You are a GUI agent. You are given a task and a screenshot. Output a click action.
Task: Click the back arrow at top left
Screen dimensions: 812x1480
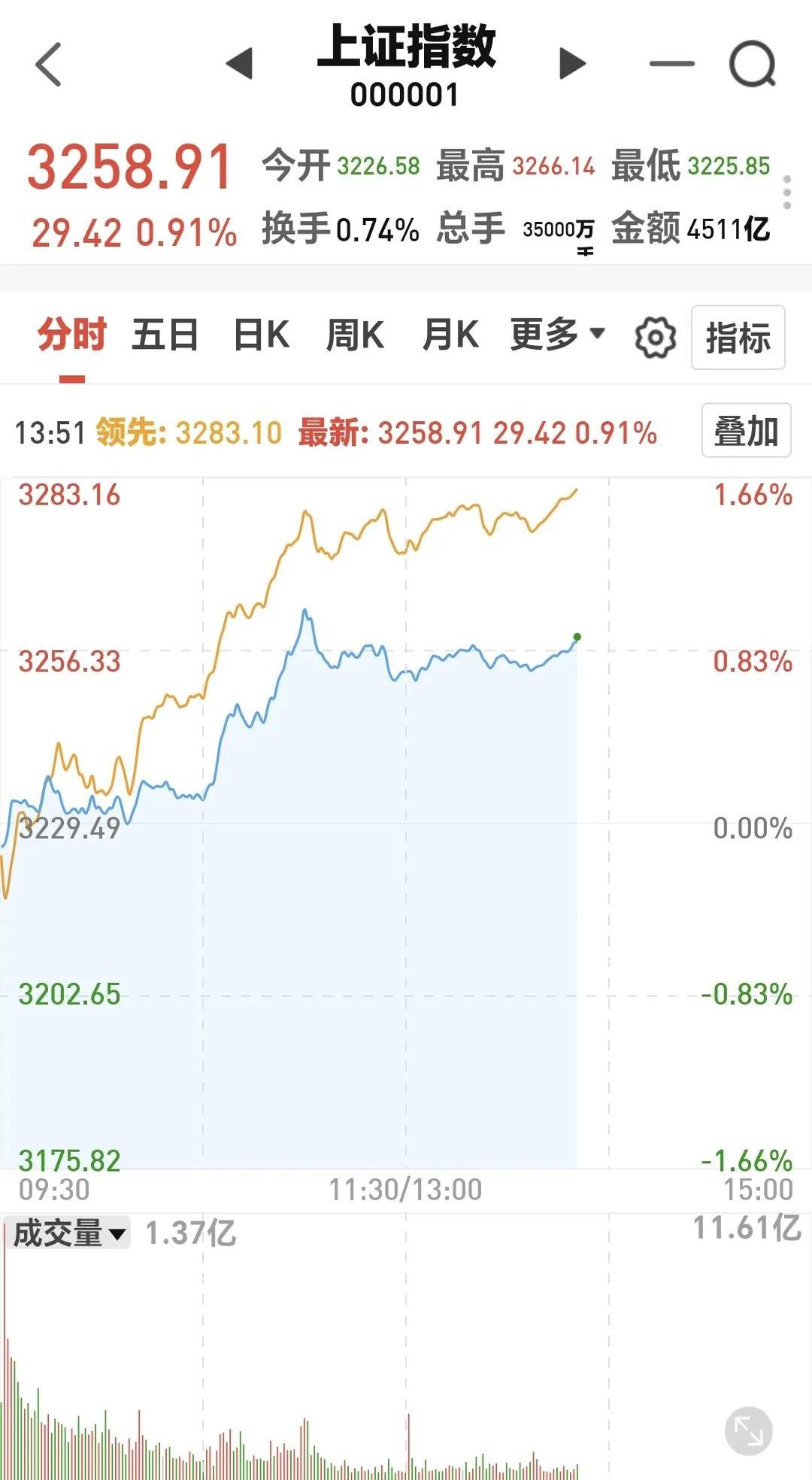[47, 64]
